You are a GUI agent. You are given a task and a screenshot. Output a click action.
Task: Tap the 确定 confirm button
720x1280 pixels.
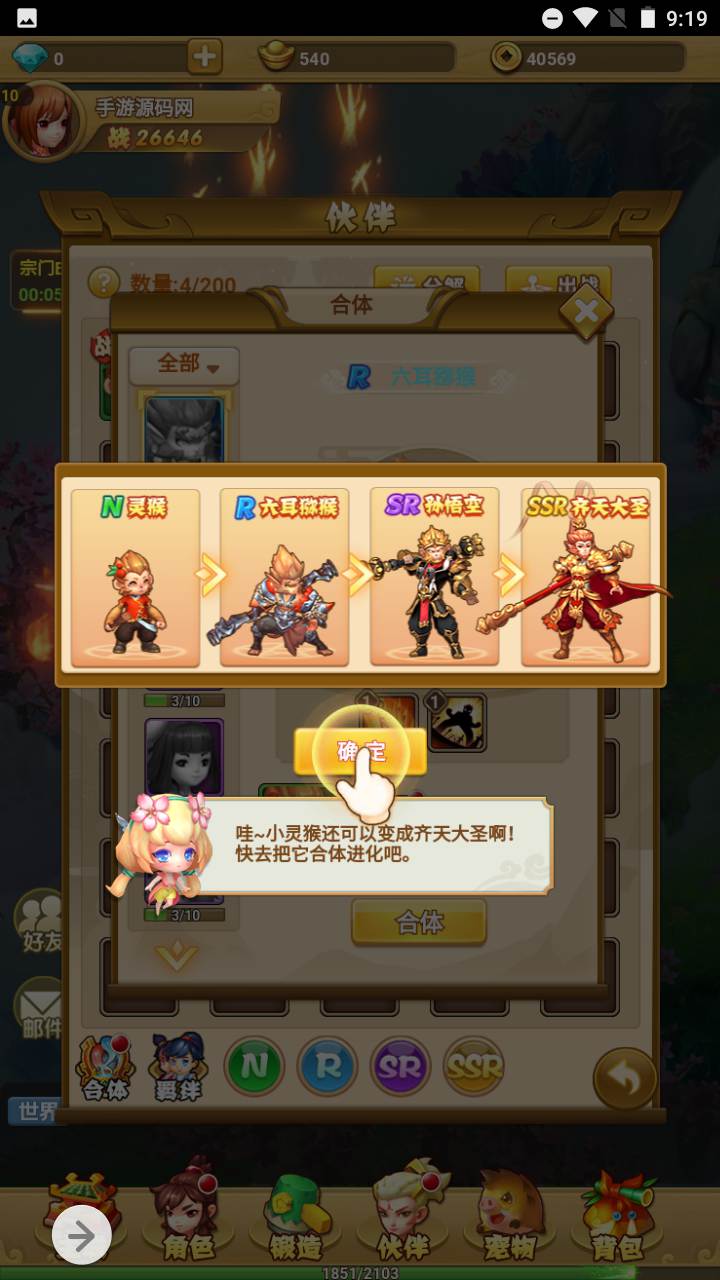[360, 752]
